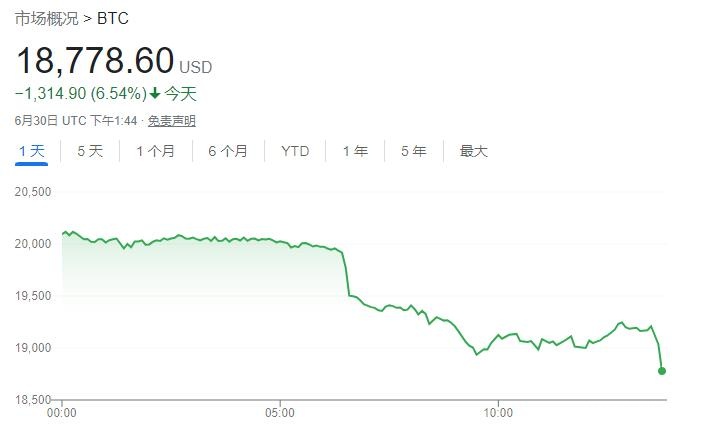This screenshot has height=425, width=720.
Task: View the 1 年 price chart
Action: pos(355,151)
